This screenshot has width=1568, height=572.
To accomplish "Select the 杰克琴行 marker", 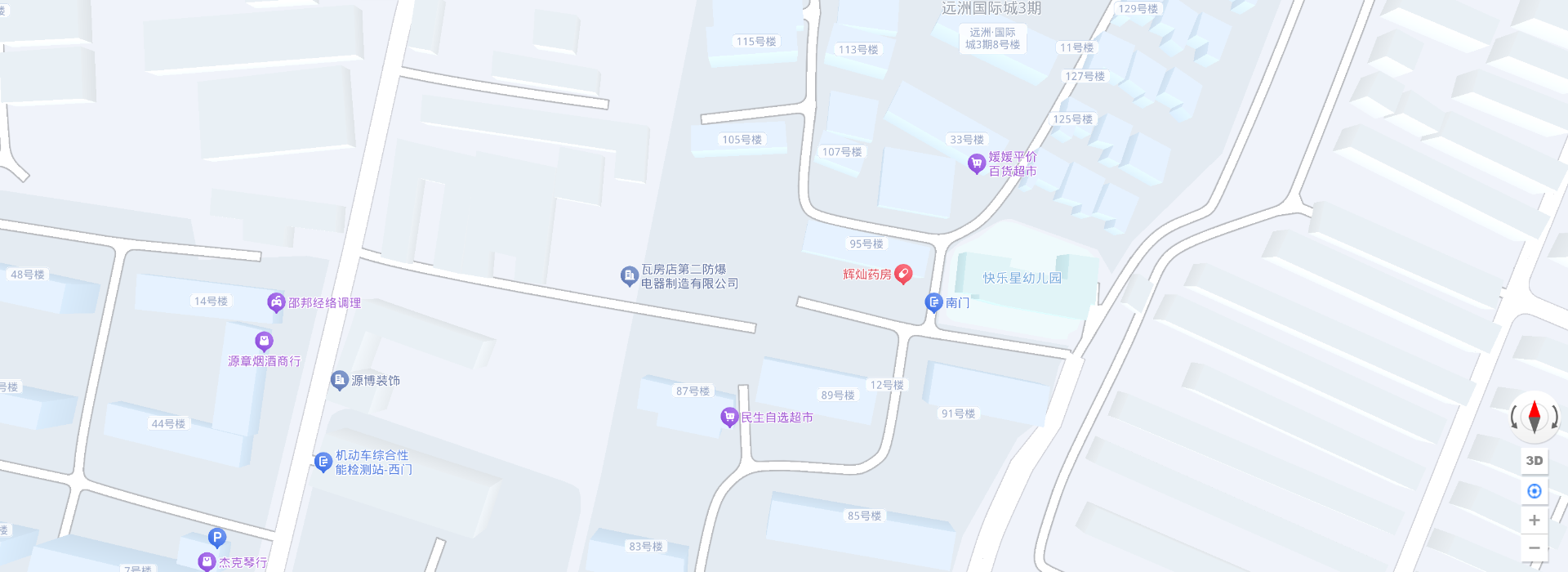I will 207,561.
